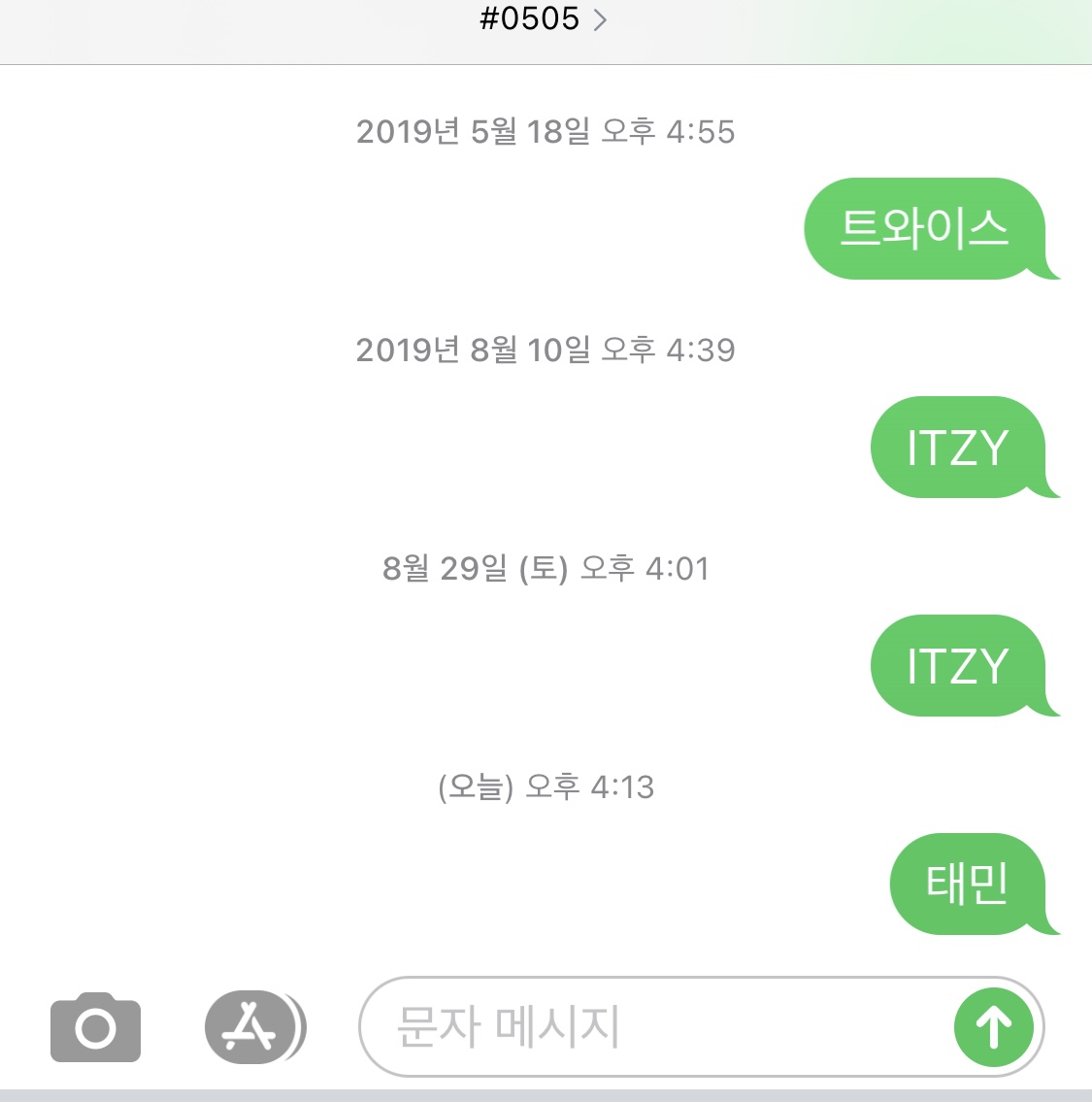Viewport: 1092px width, 1102px height.
Task: Select the 트와이스 sent message bubble
Action: (x=925, y=228)
